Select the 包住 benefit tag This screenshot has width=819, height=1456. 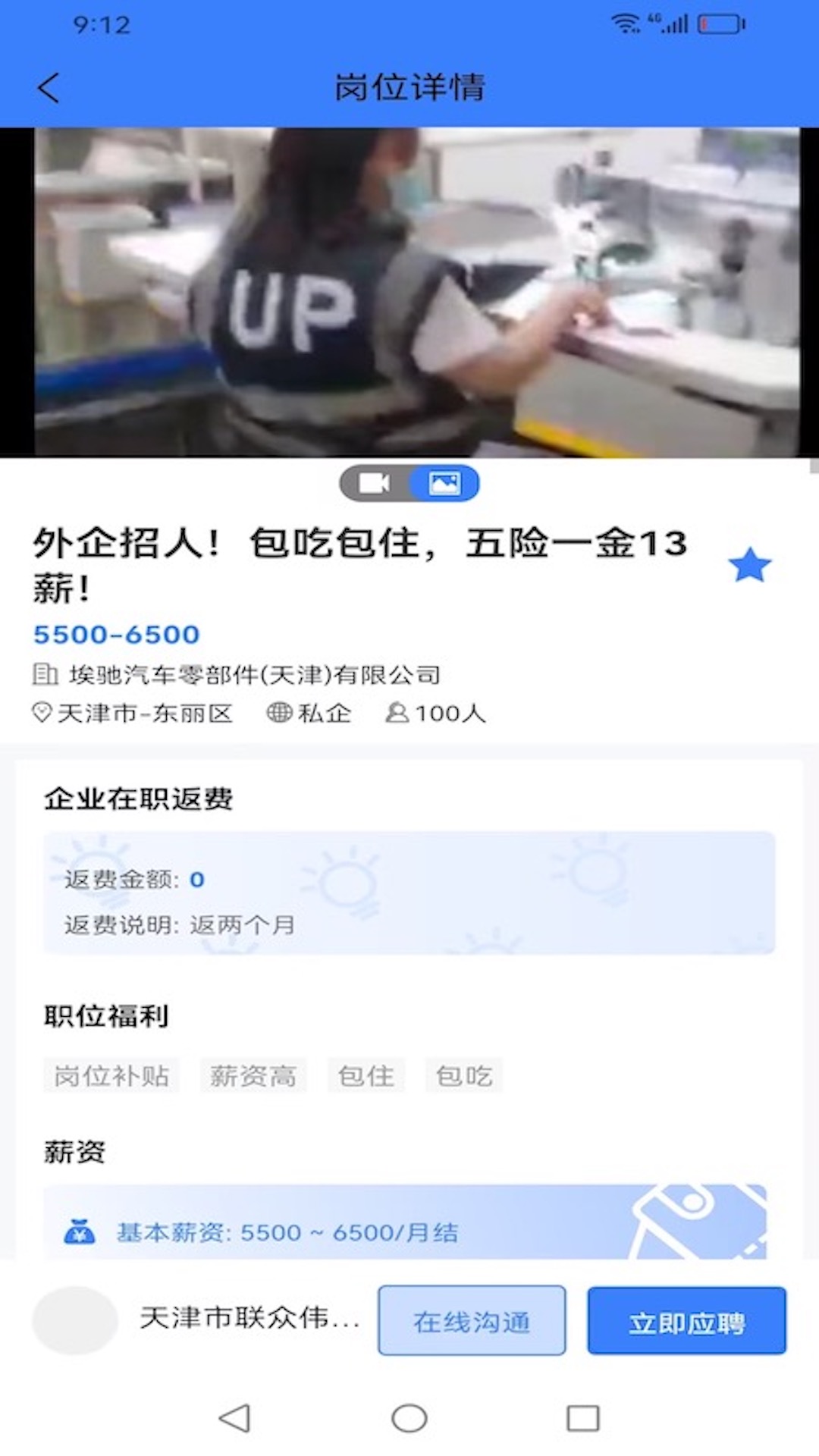pyautogui.click(x=365, y=1075)
